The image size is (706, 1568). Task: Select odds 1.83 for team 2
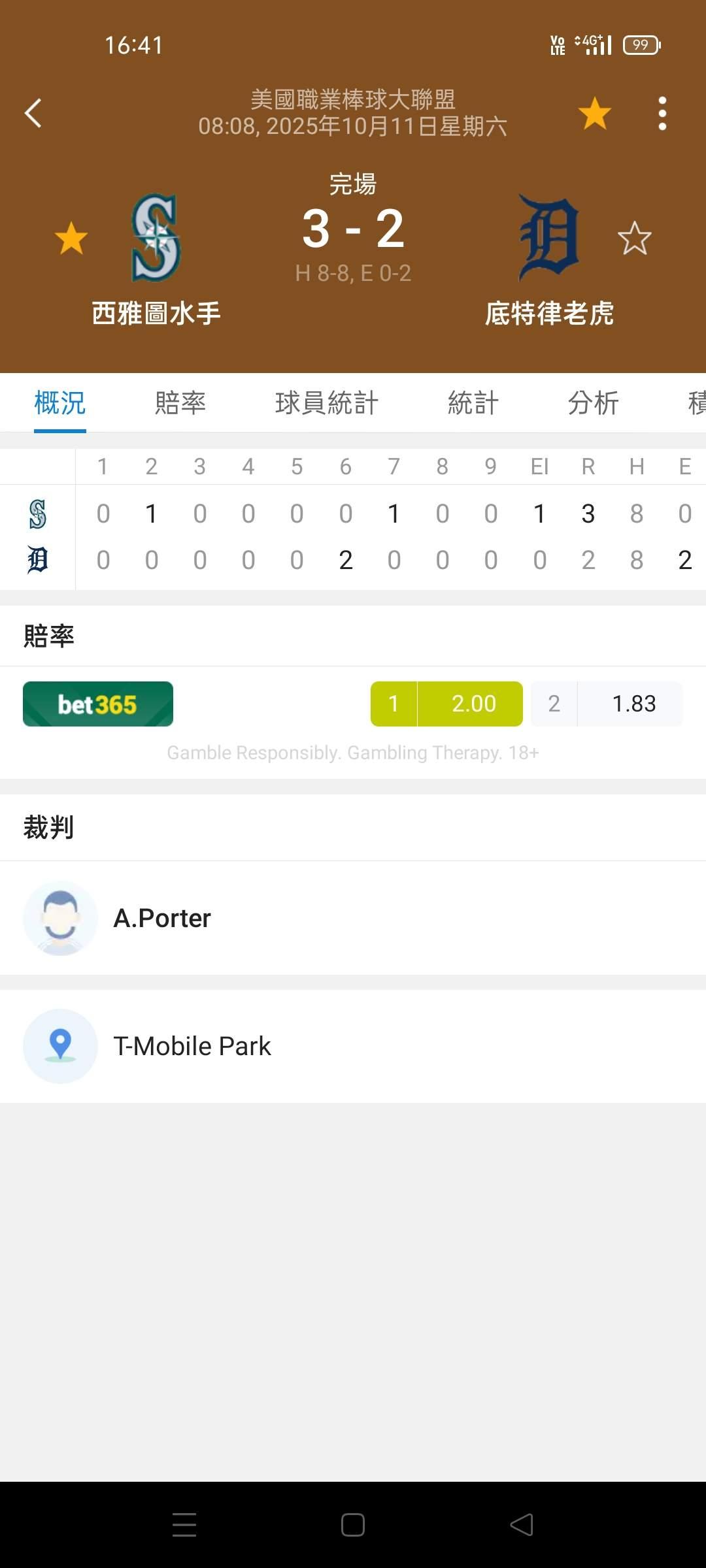607,704
